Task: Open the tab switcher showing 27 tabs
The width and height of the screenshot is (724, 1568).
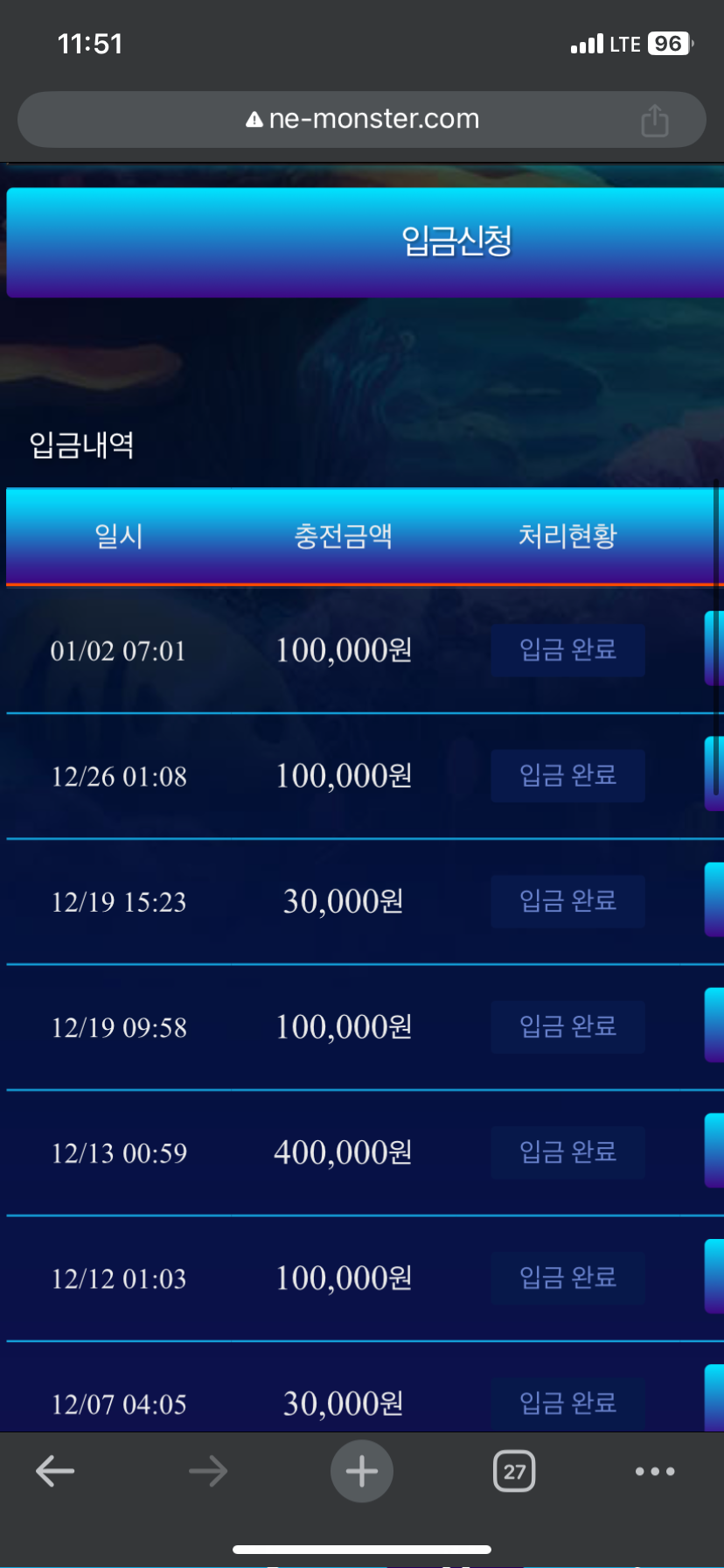Action: click(x=514, y=1471)
